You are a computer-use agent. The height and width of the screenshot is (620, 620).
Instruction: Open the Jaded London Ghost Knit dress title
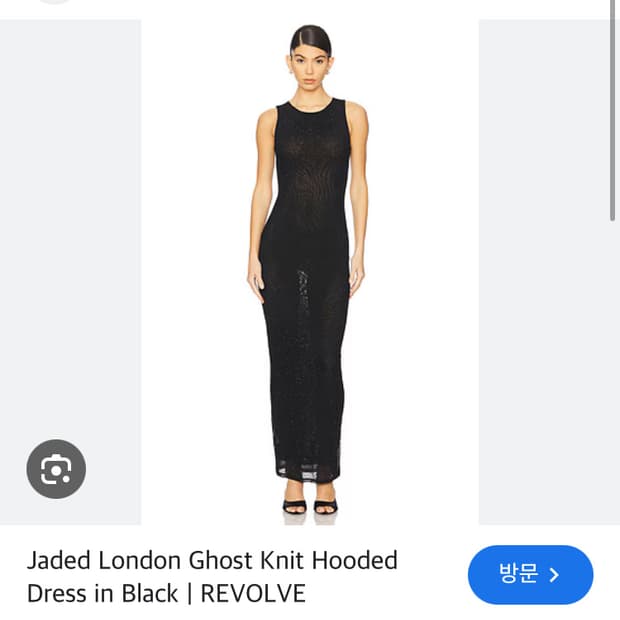coord(212,577)
